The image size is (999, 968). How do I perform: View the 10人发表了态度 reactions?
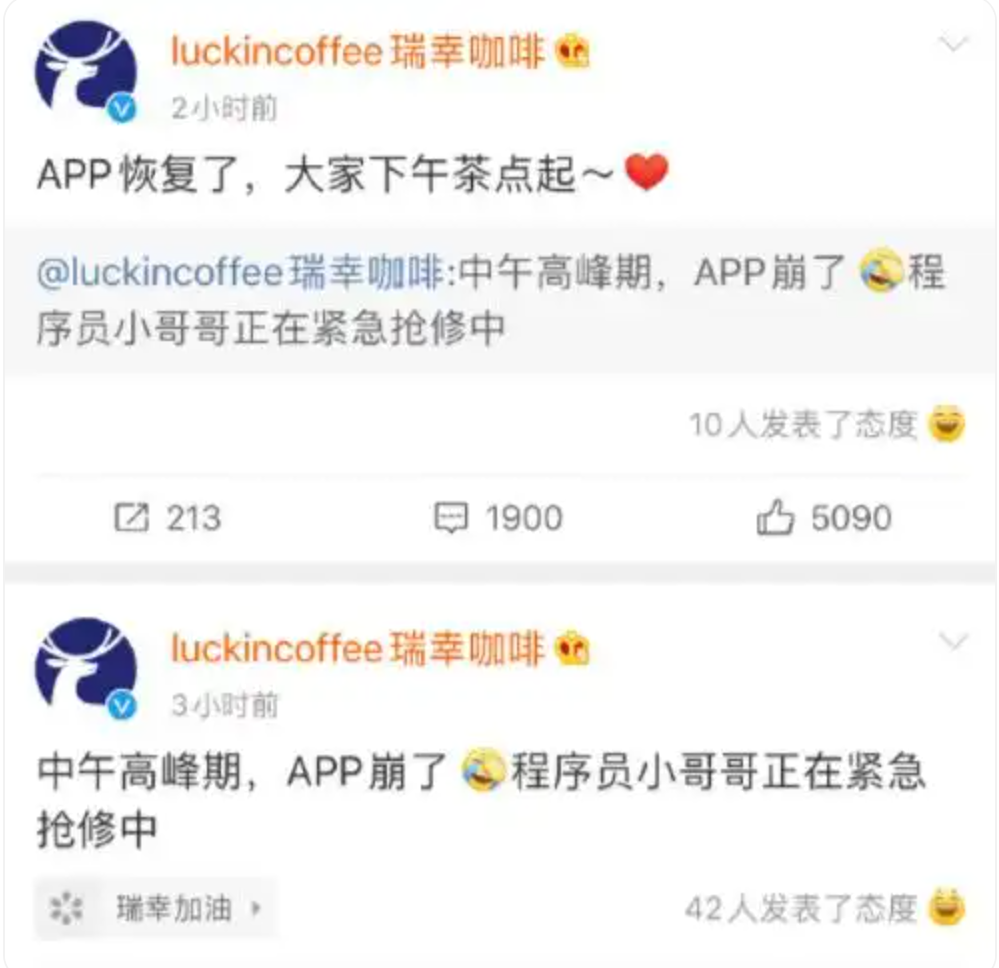(826, 425)
